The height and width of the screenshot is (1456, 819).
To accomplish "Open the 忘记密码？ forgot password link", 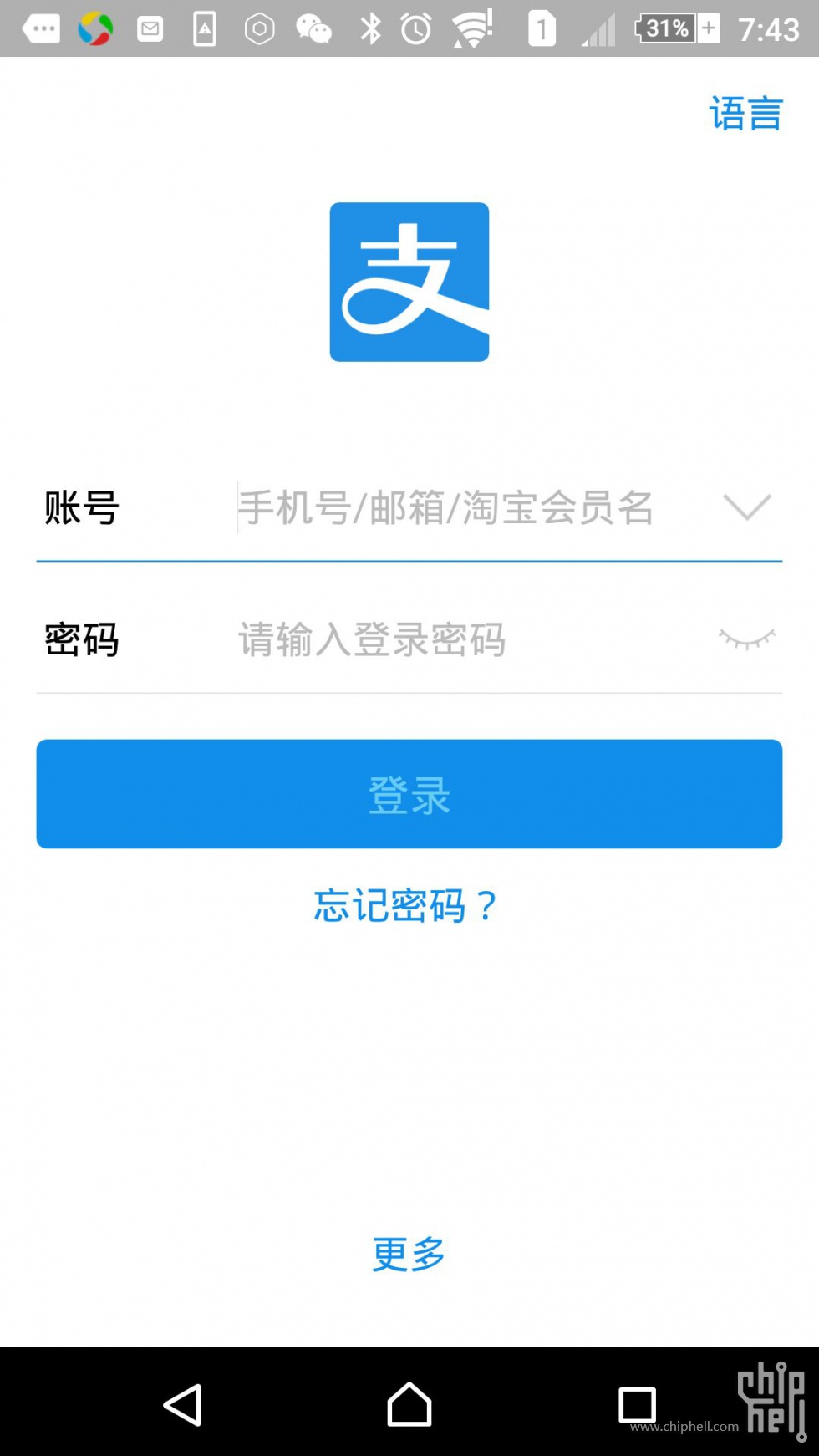I will pos(406,906).
